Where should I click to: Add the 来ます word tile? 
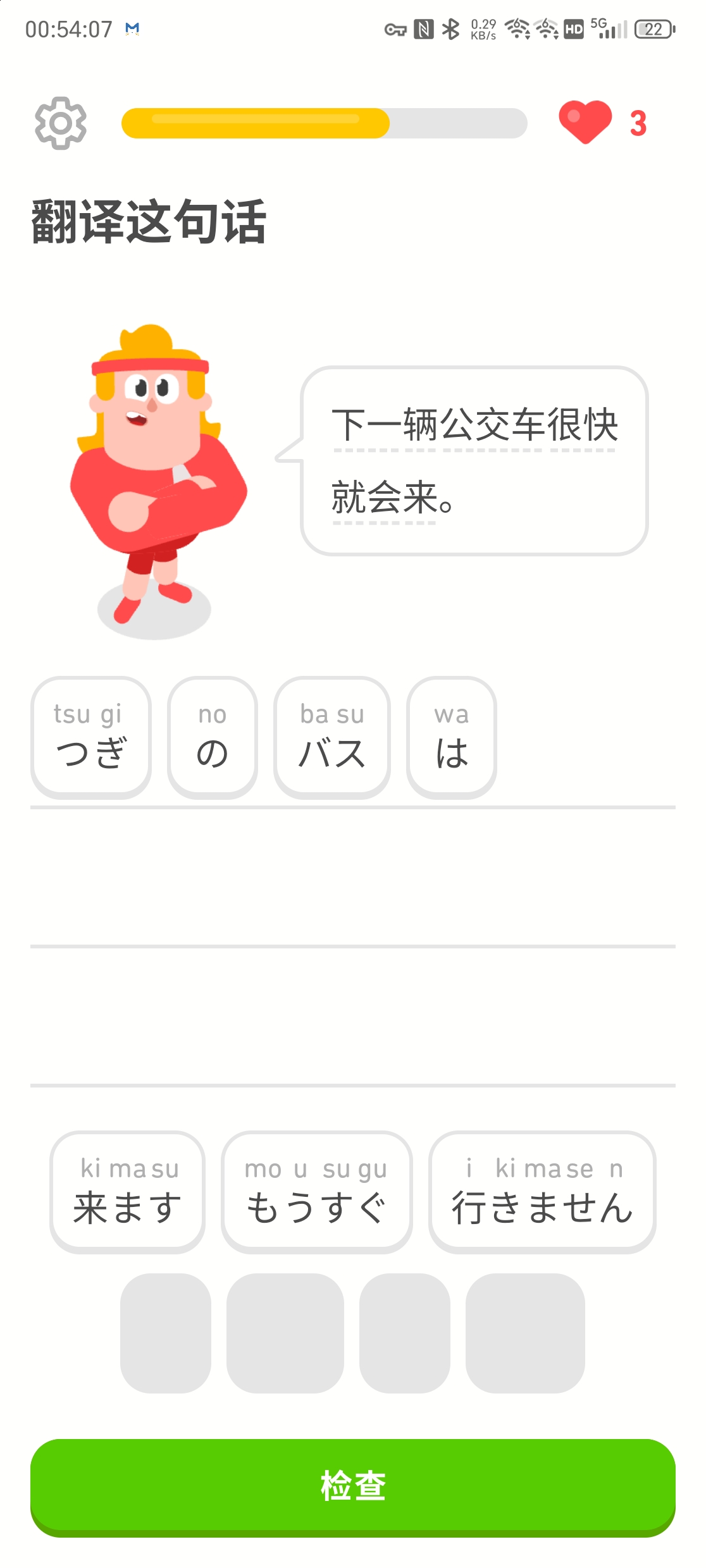pyautogui.click(x=127, y=1191)
